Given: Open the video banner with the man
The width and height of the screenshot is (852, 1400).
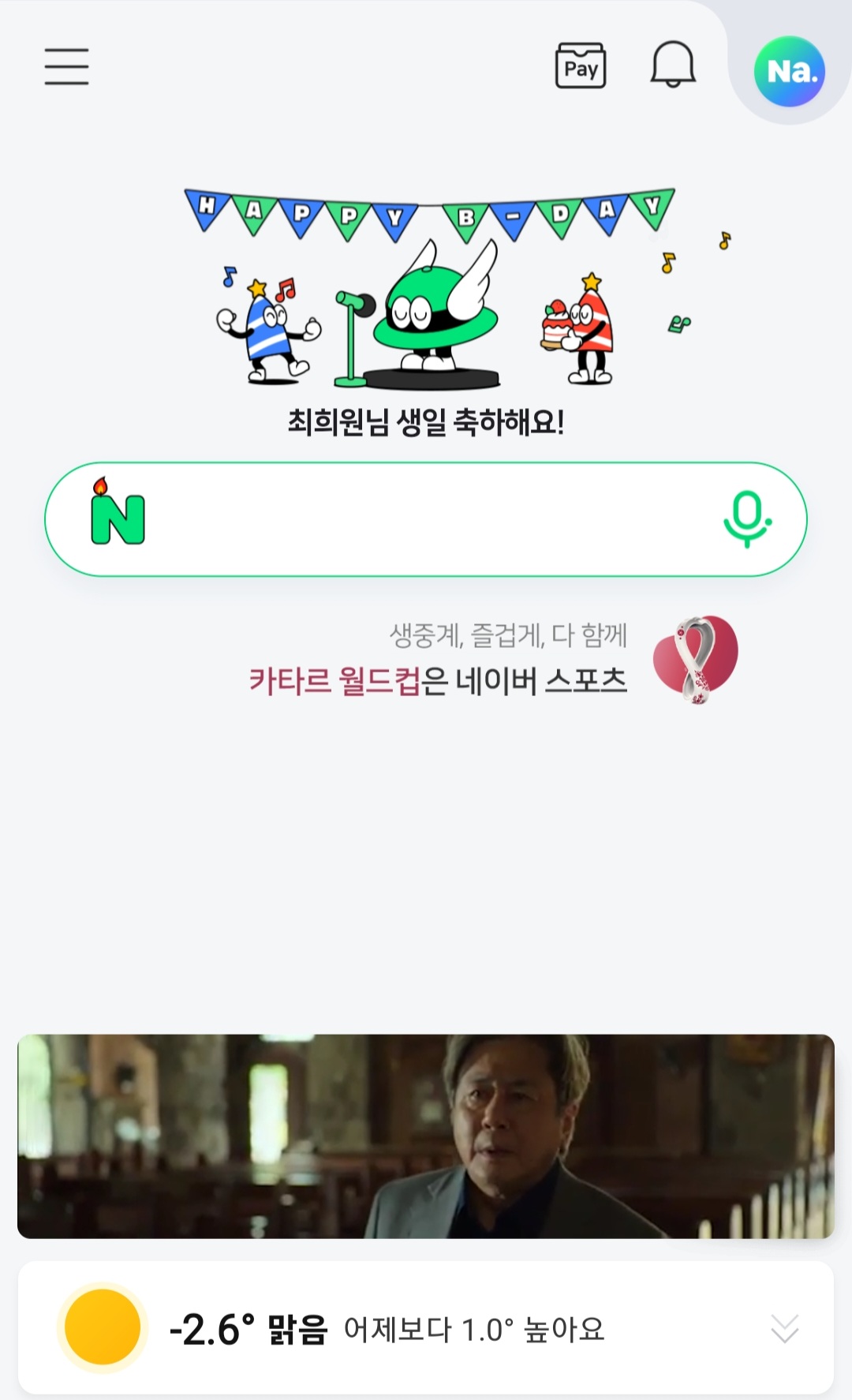Looking at the screenshot, I should 426,1136.
